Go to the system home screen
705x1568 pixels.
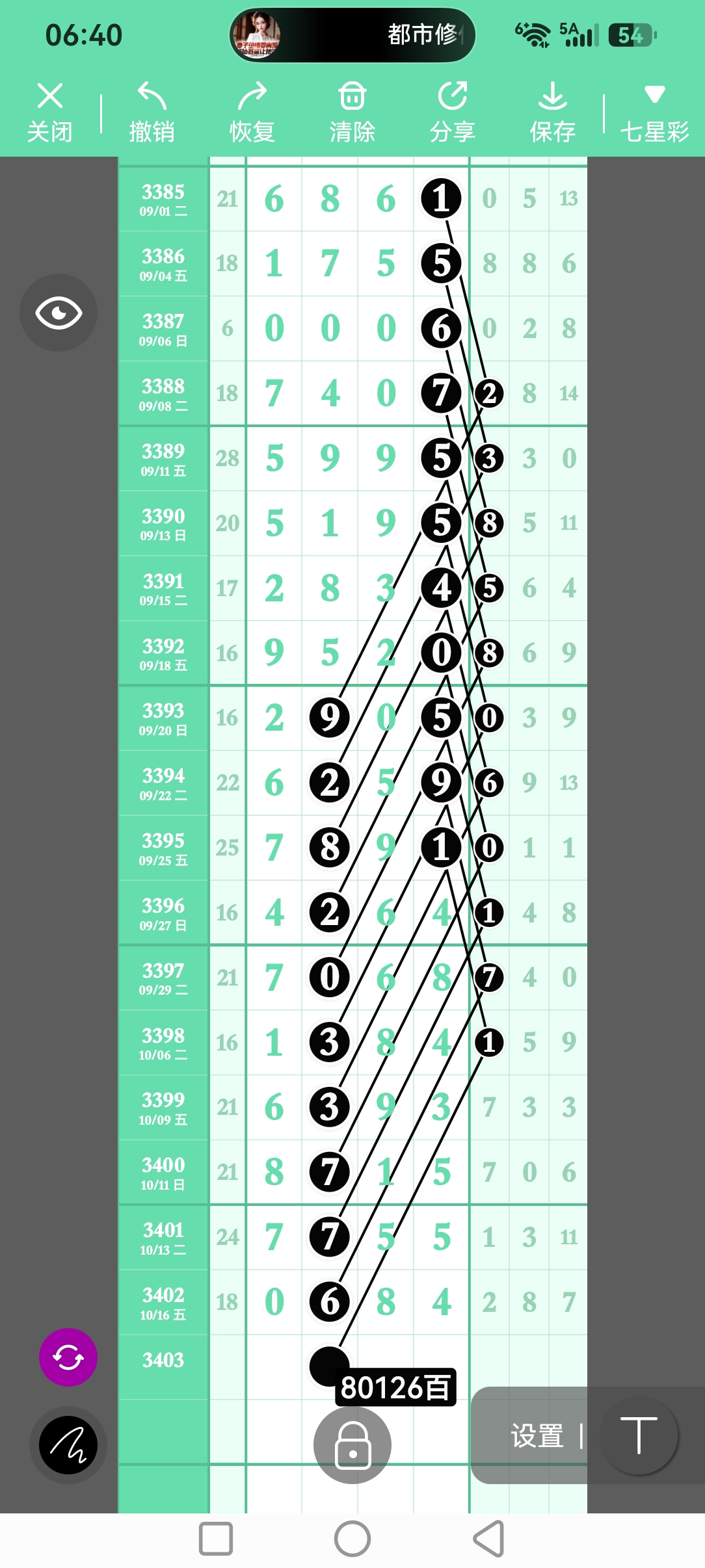coord(352,1539)
